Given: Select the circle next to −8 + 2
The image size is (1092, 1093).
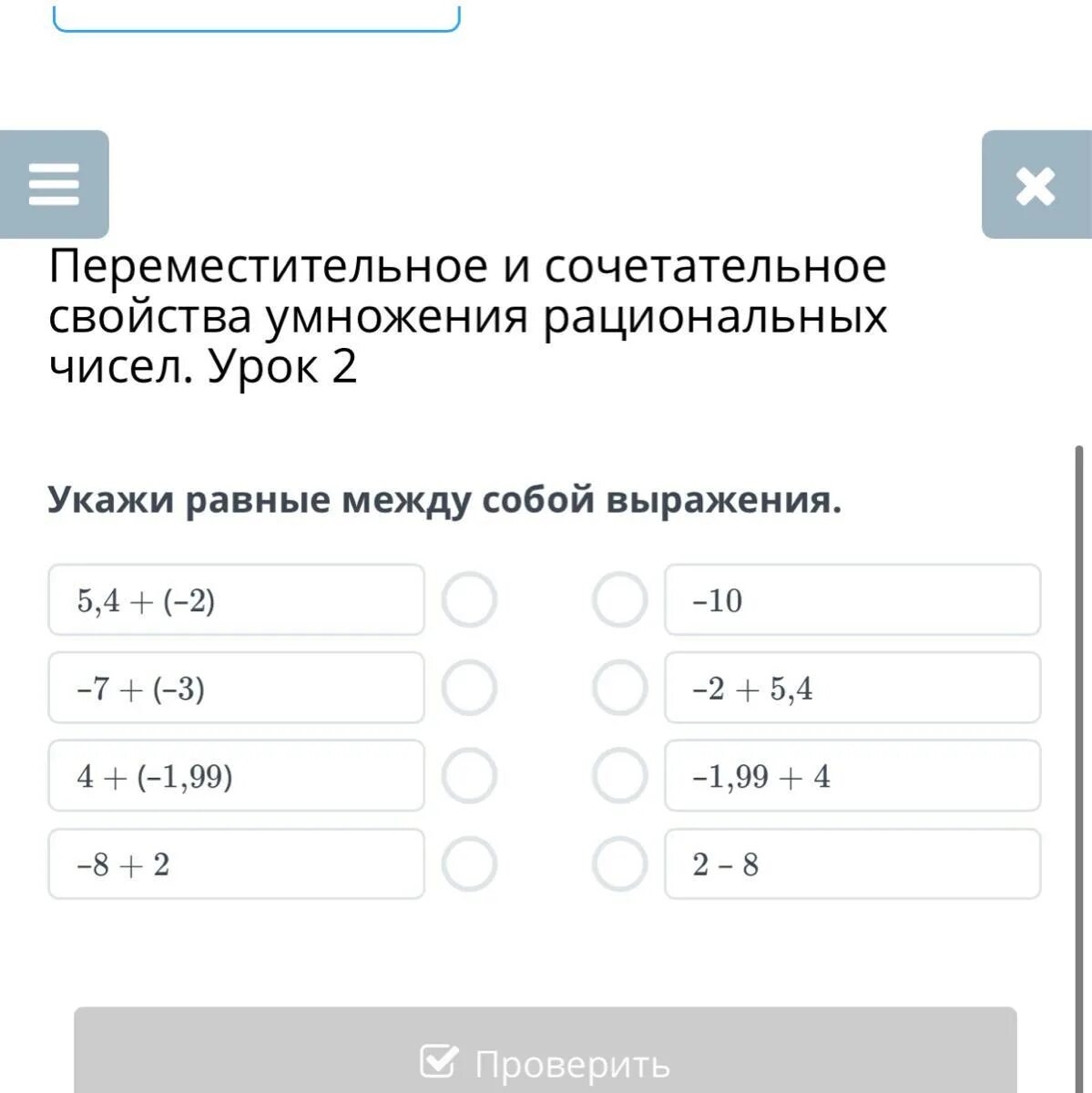Looking at the screenshot, I should click(469, 863).
